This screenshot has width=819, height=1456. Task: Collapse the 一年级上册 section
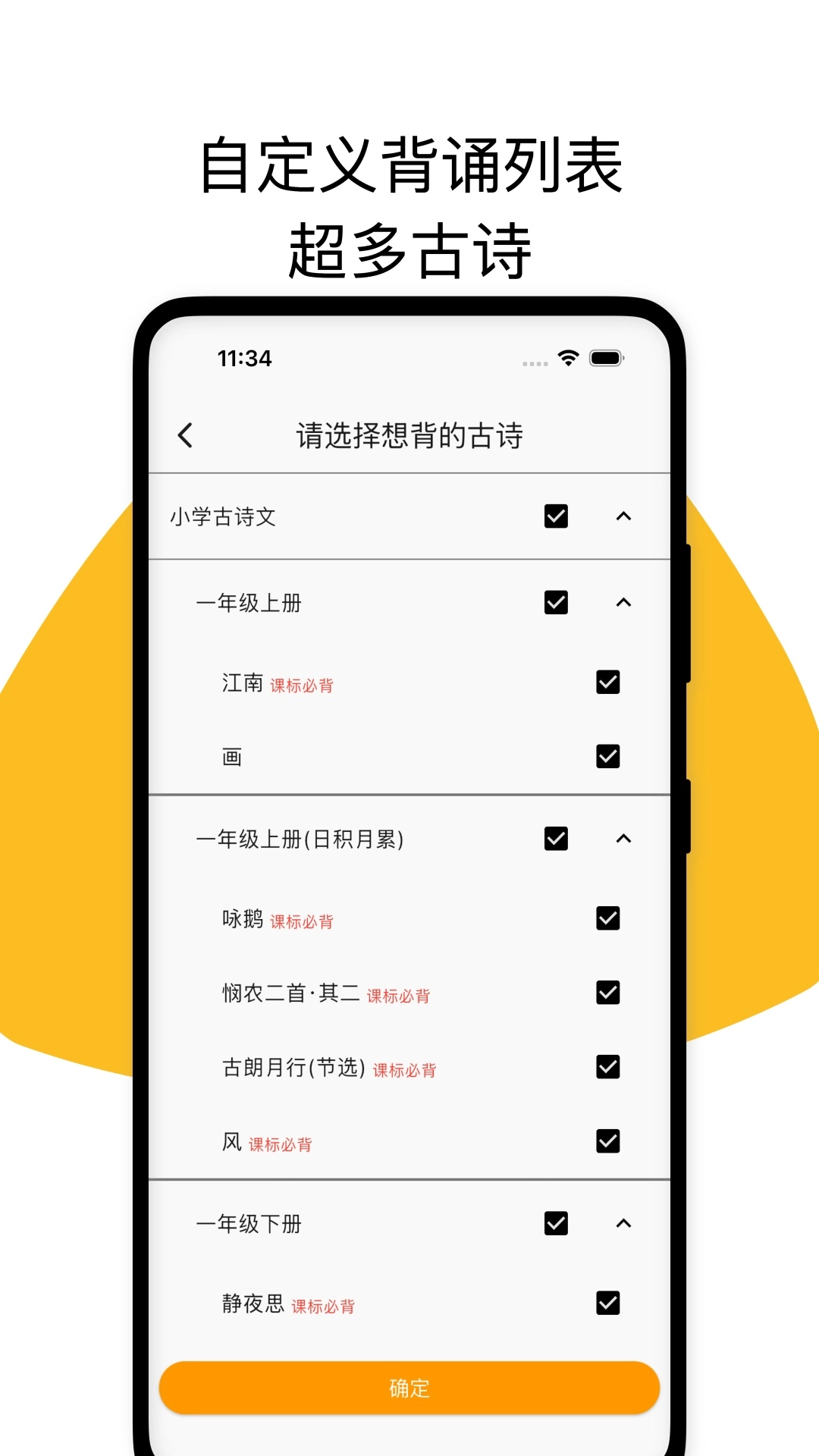[624, 603]
